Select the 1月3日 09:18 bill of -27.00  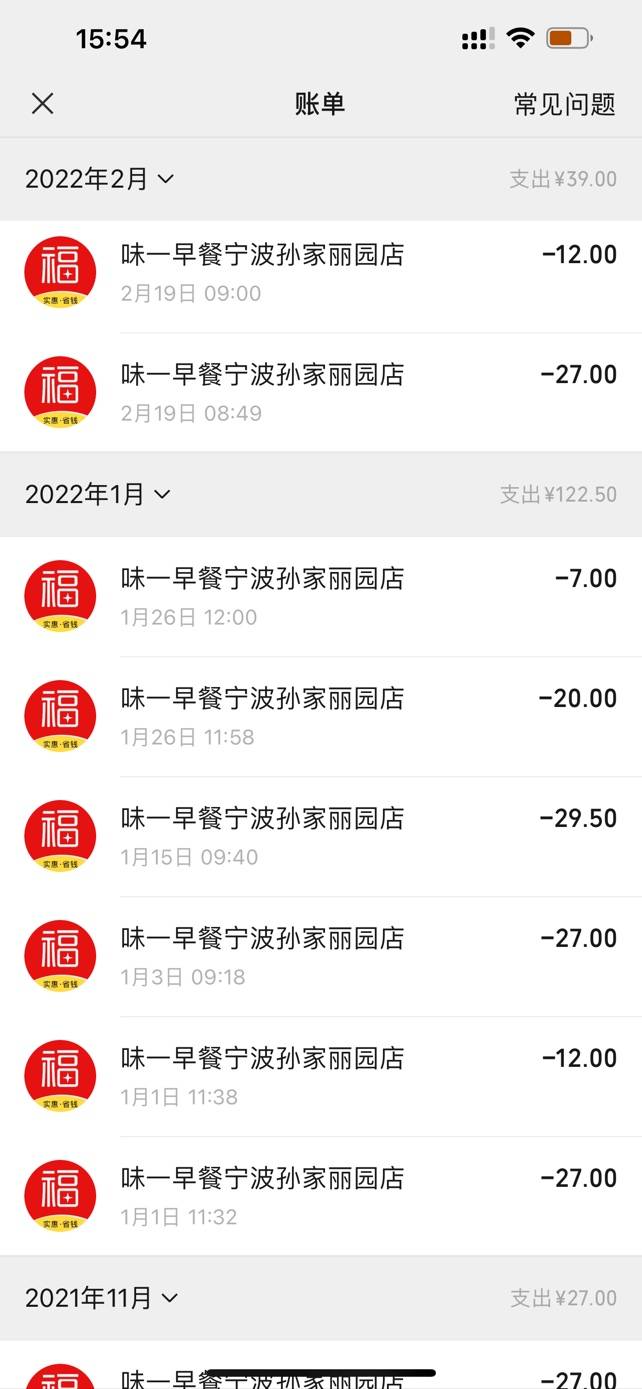click(x=320, y=956)
